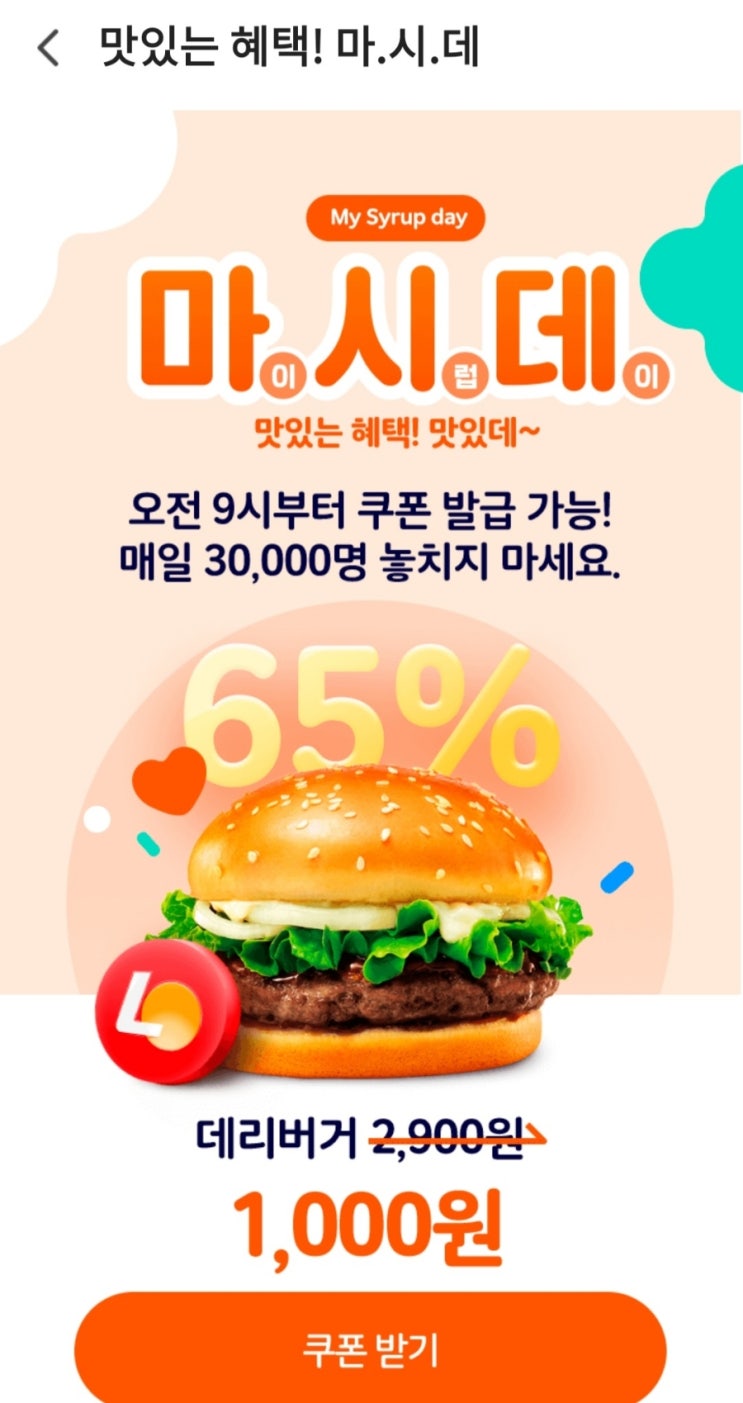Go back using the top-left arrow
Viewport: 743px width, 1403px height.
(x=48, y=48)
